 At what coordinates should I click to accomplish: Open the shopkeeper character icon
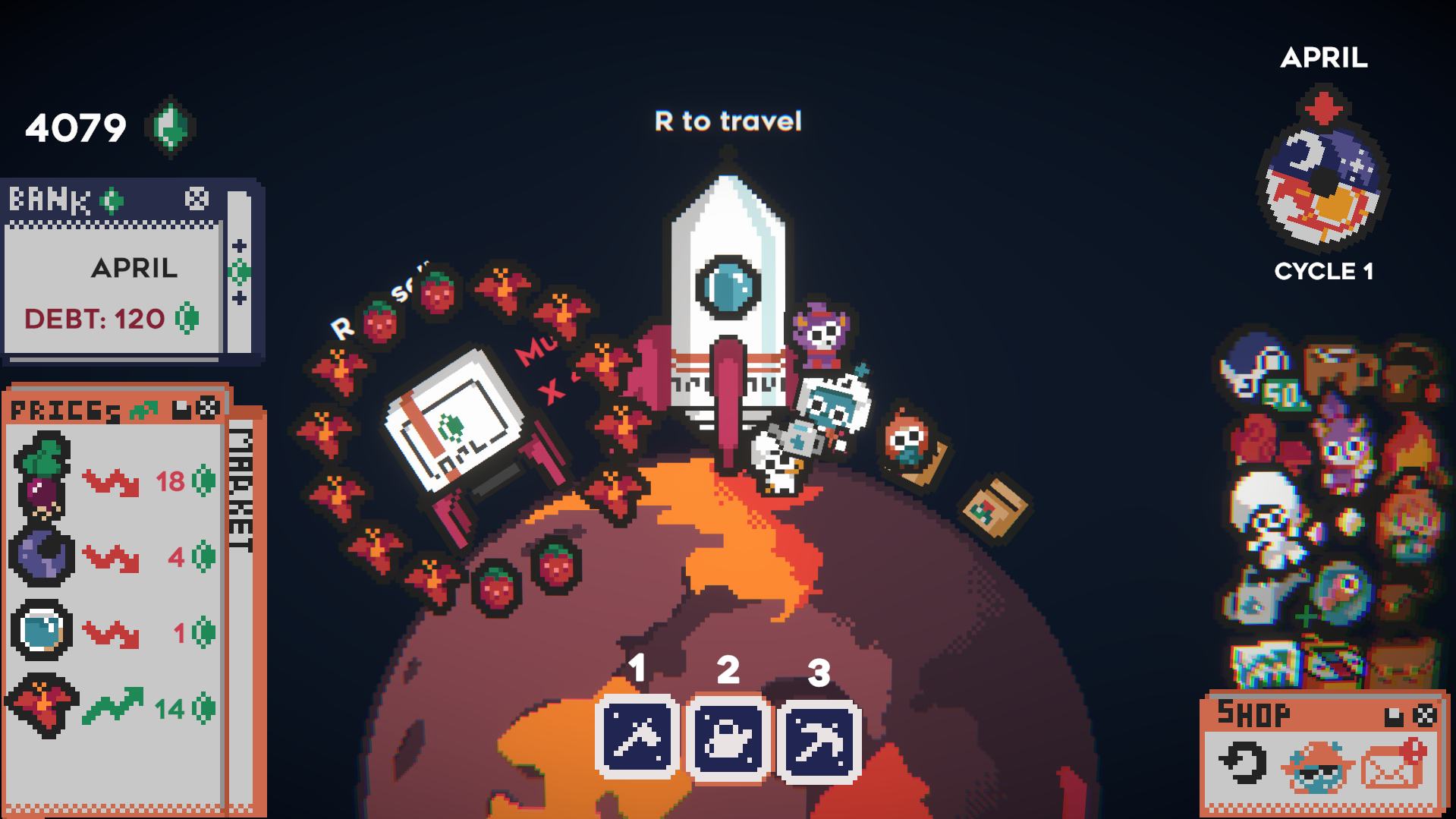pos(1319,768)
